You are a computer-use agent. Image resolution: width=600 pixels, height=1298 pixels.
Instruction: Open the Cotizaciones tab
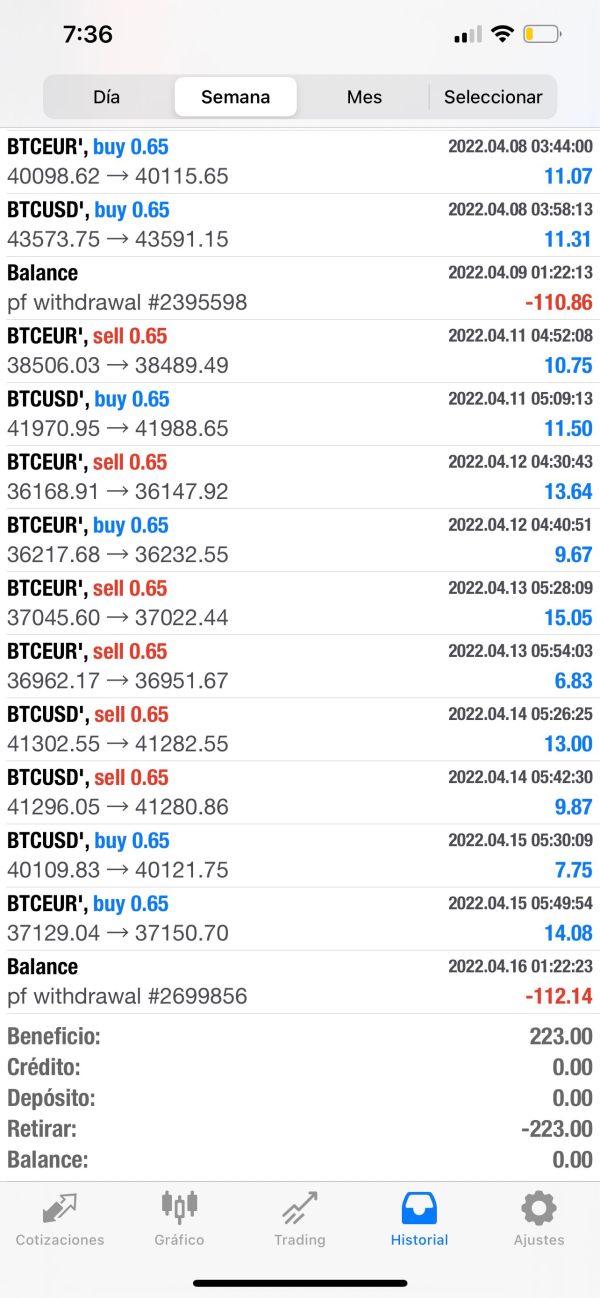click(x=60, y=1219)
